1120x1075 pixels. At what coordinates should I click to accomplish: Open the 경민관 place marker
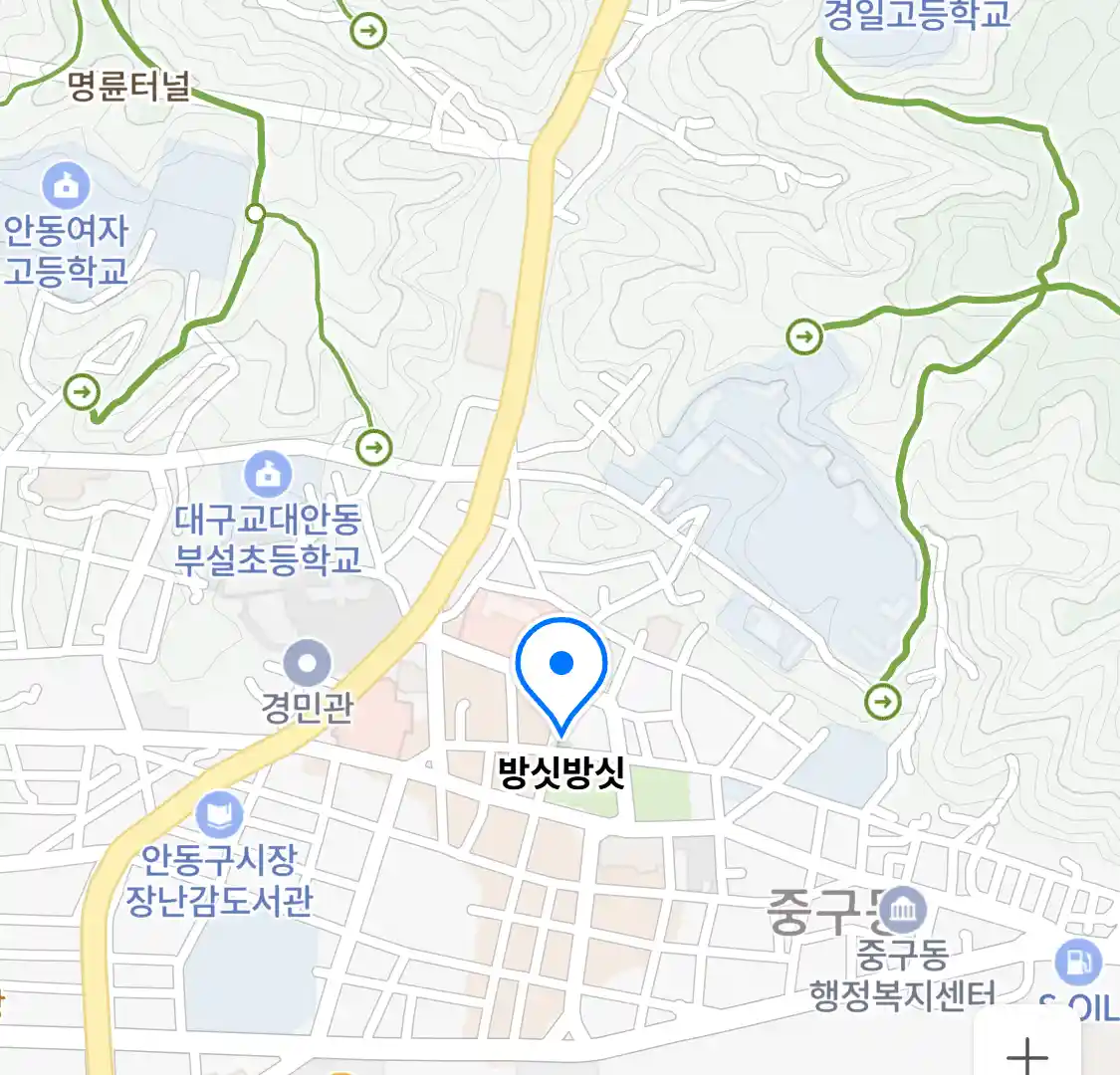coord(307,662)
